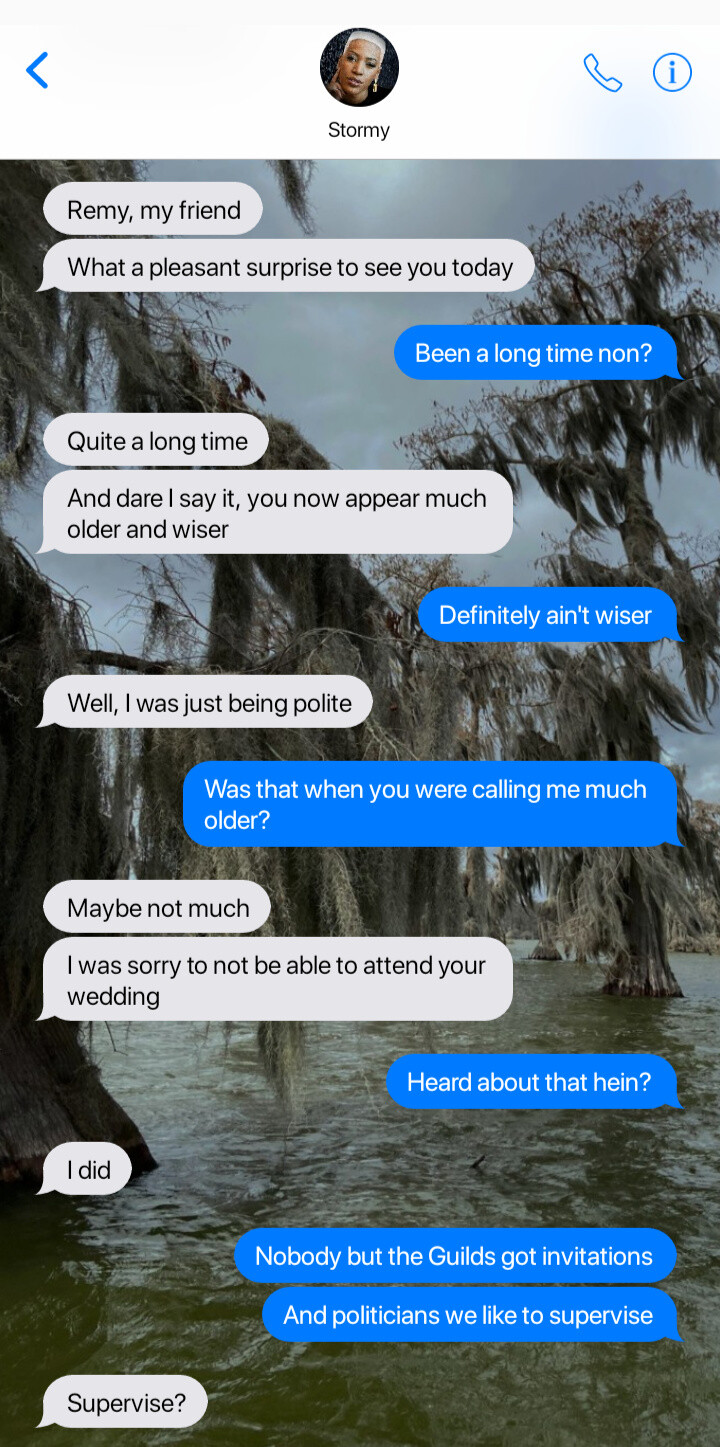The image size is (720, 1447).
Task: Open Stormy's contact profile picture
Action: point(359,68)
